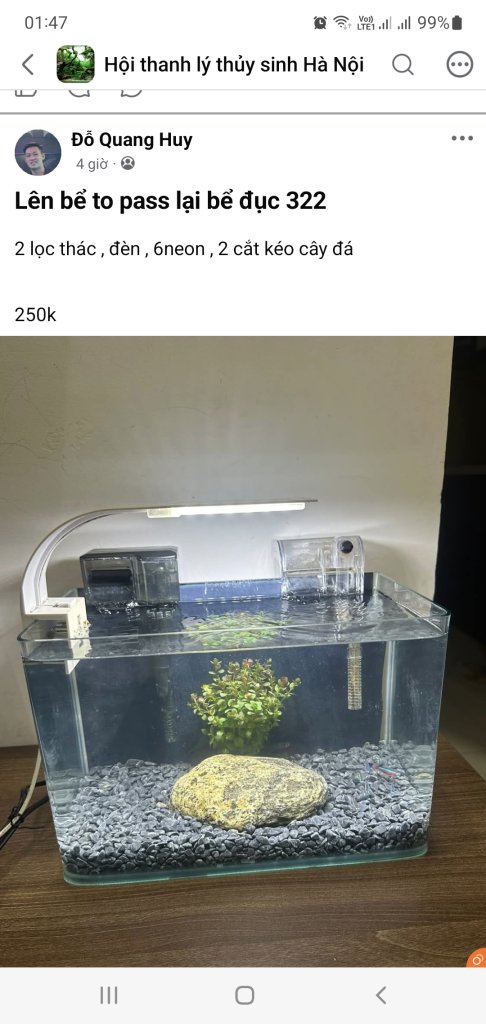Screen dimensions: 486x1024
Task: Search within the group
Action: (x=402, y=65)
